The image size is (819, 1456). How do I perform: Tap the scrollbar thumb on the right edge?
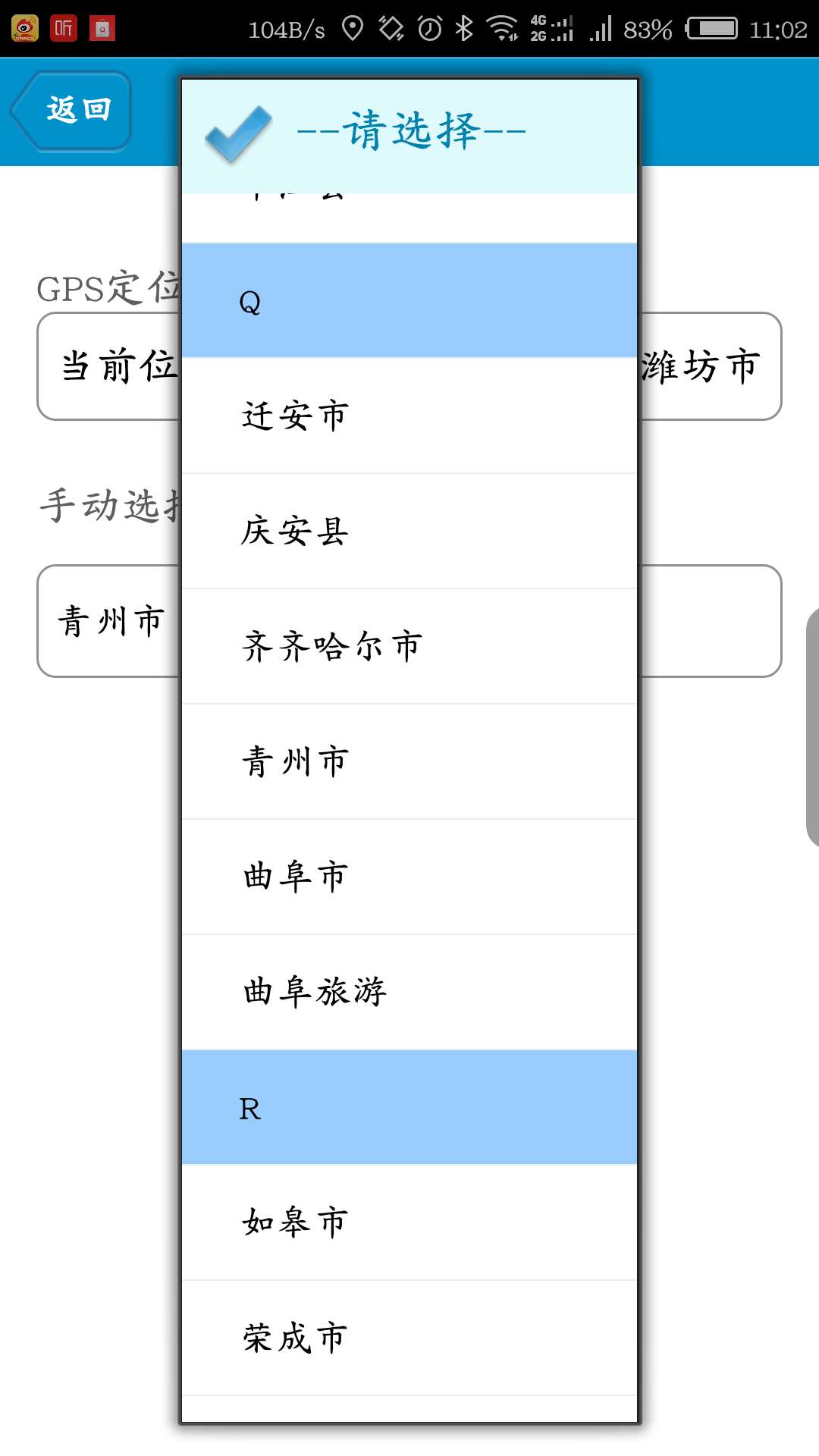click(813, 720)
